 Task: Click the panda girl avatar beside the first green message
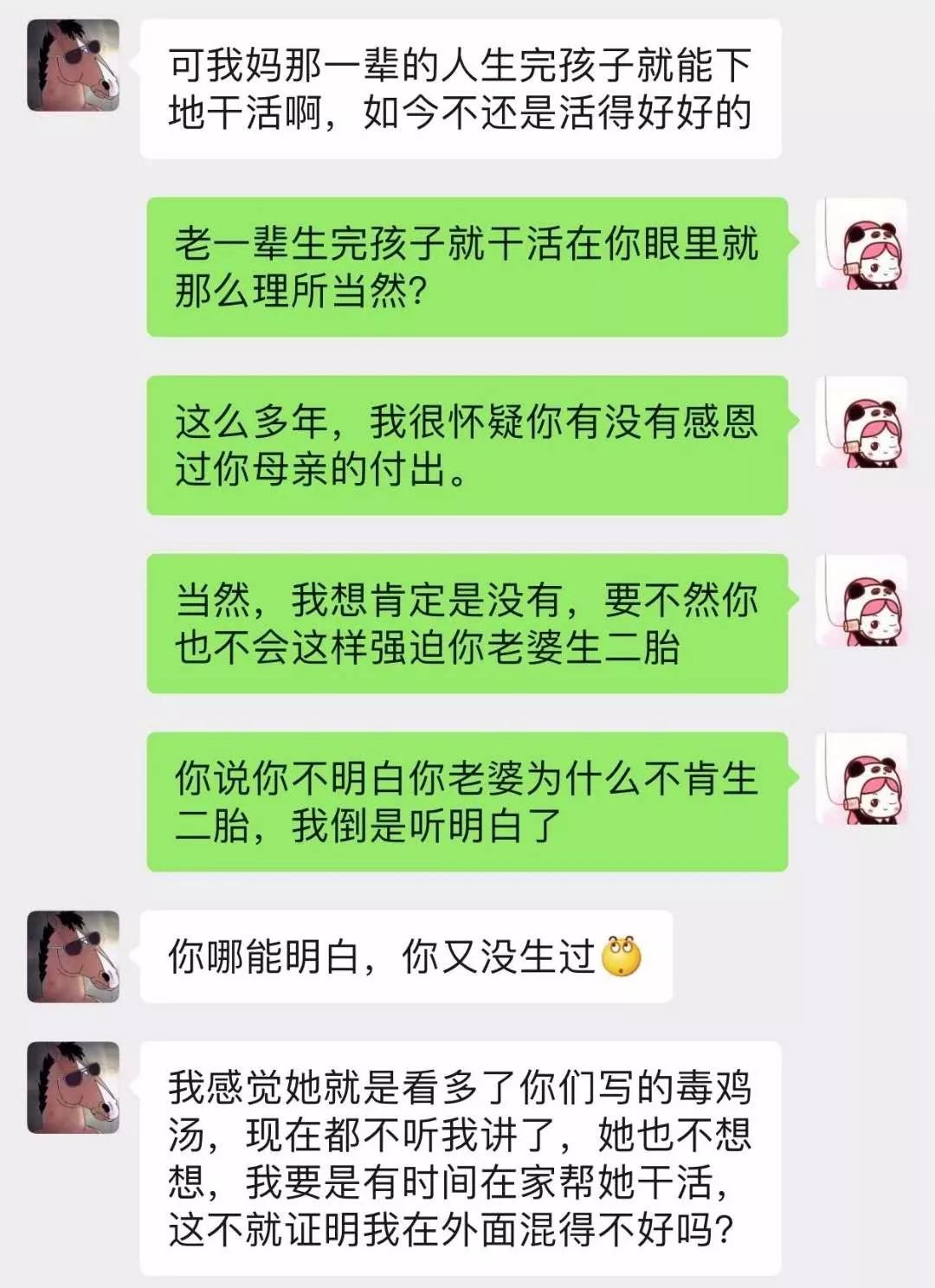point(860,255)
